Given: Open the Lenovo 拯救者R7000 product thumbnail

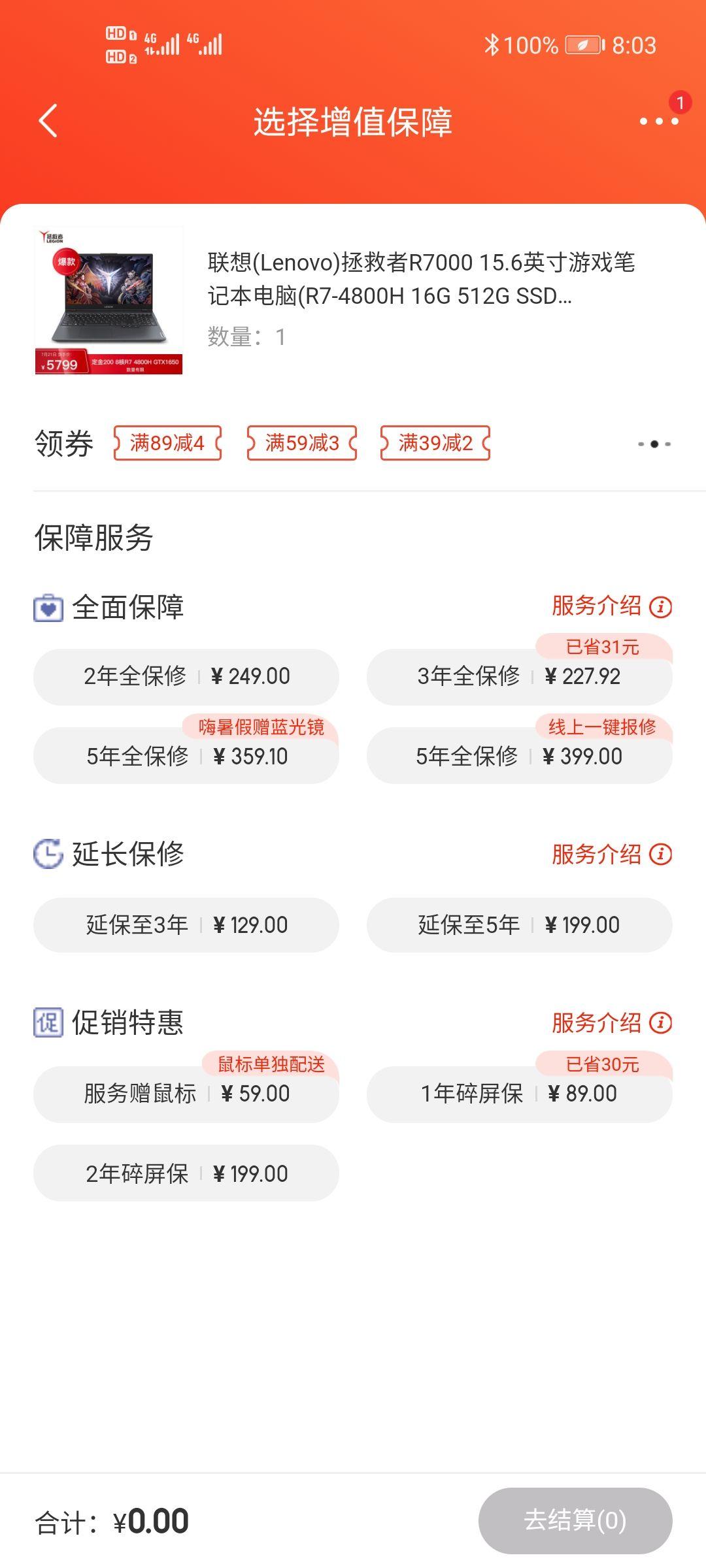Looking at the screenshot, I should (x=109, y=301).
